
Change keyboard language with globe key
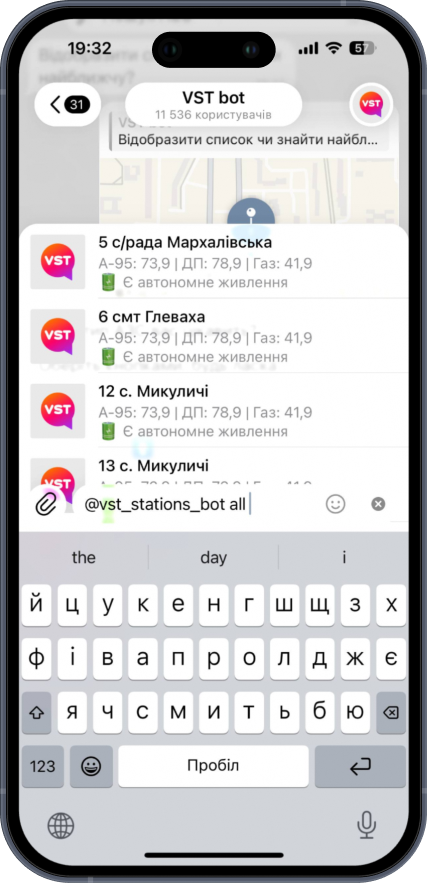[61, 826]
